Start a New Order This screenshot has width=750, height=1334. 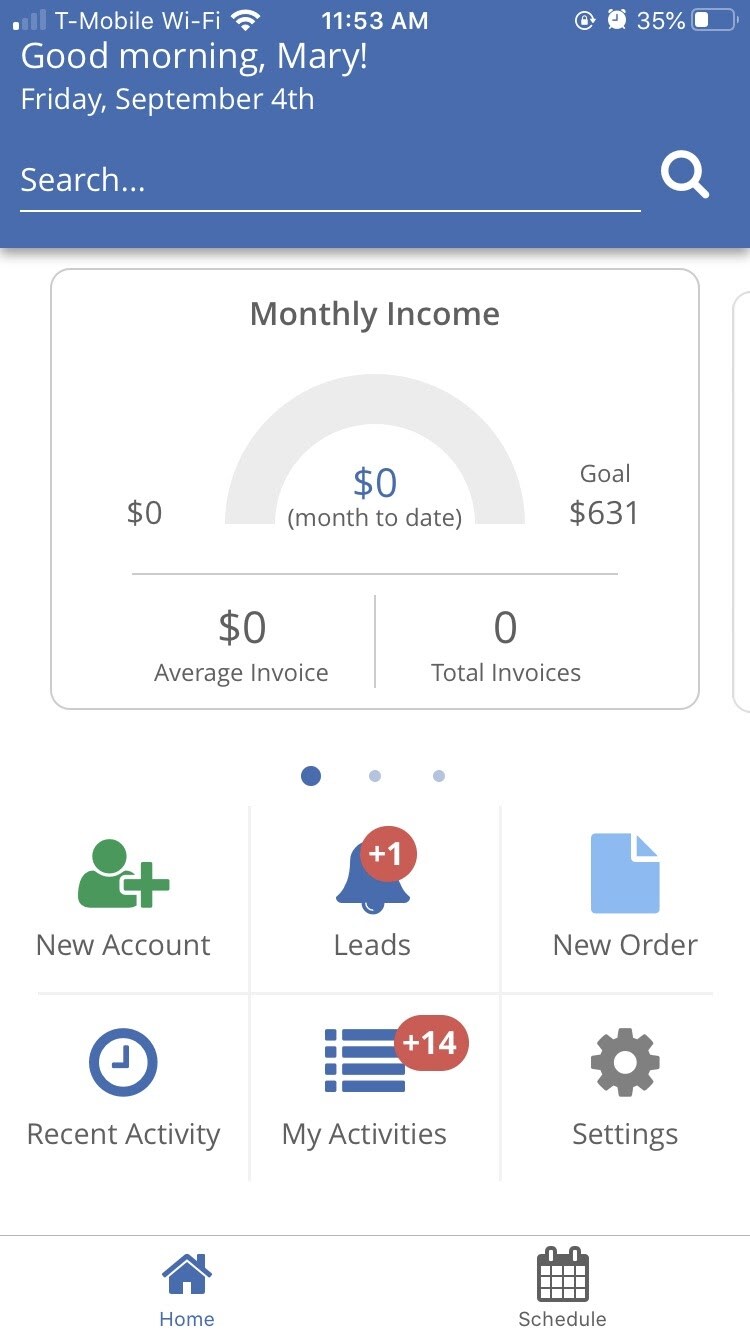(625, 897)
